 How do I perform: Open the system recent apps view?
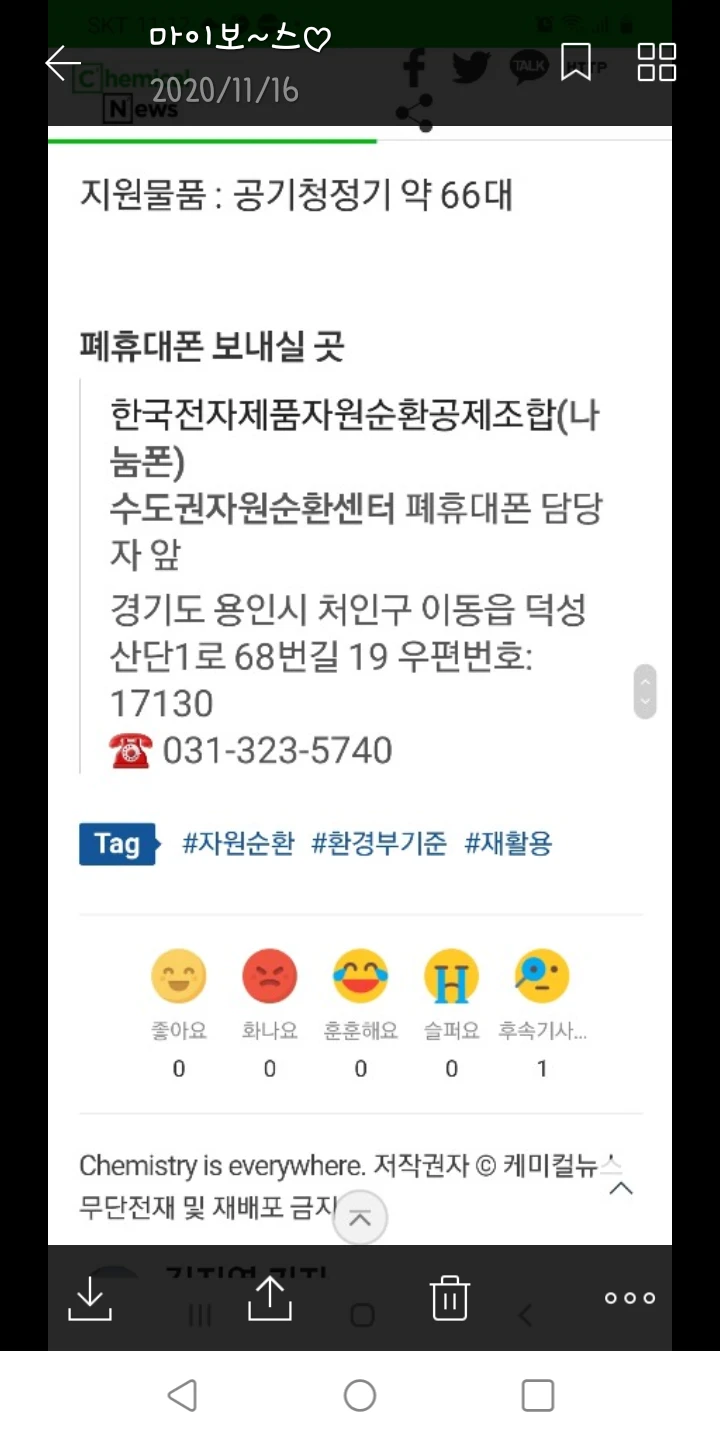click(x=538, y=1395)
